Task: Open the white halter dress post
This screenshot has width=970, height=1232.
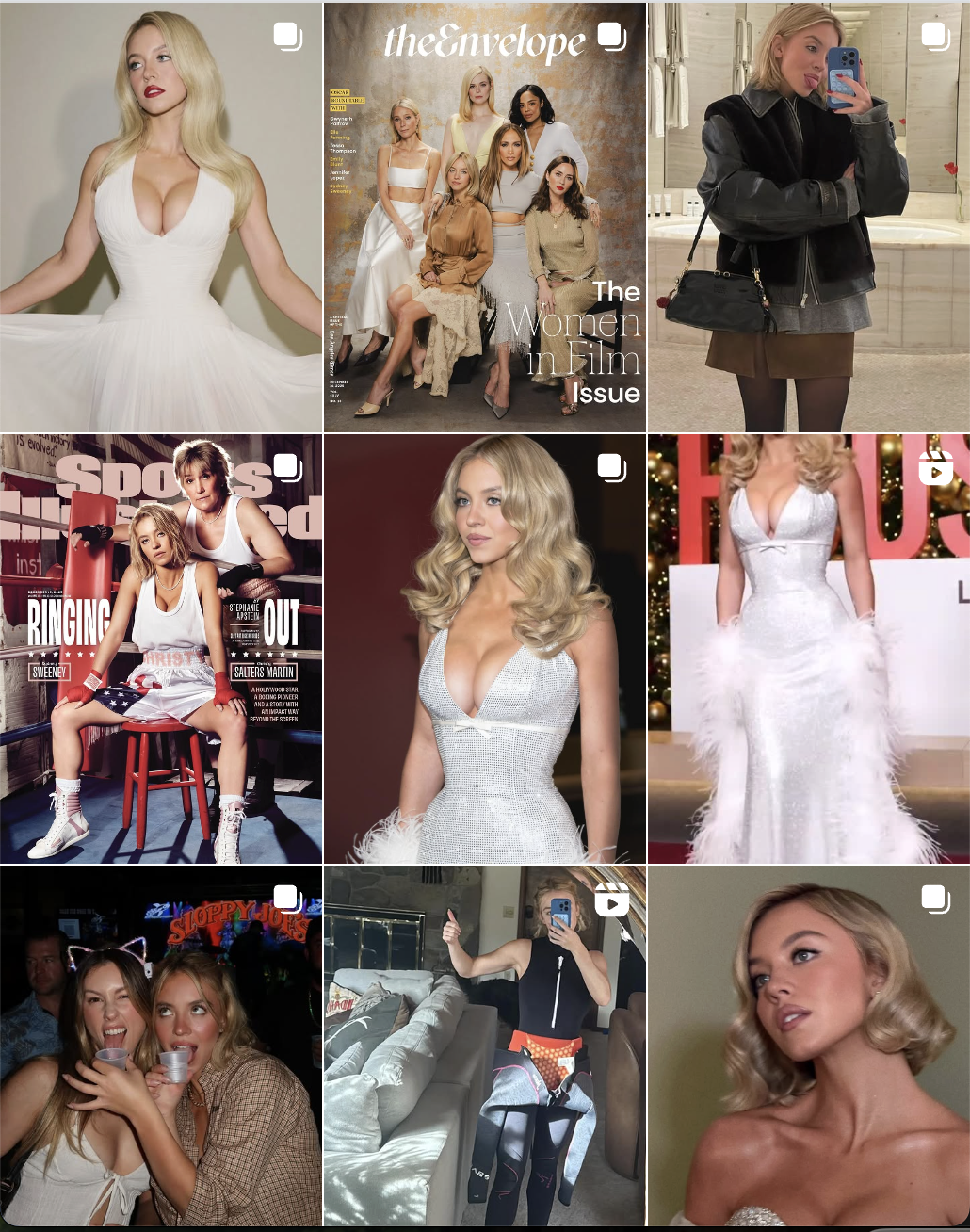Action: 160,217
